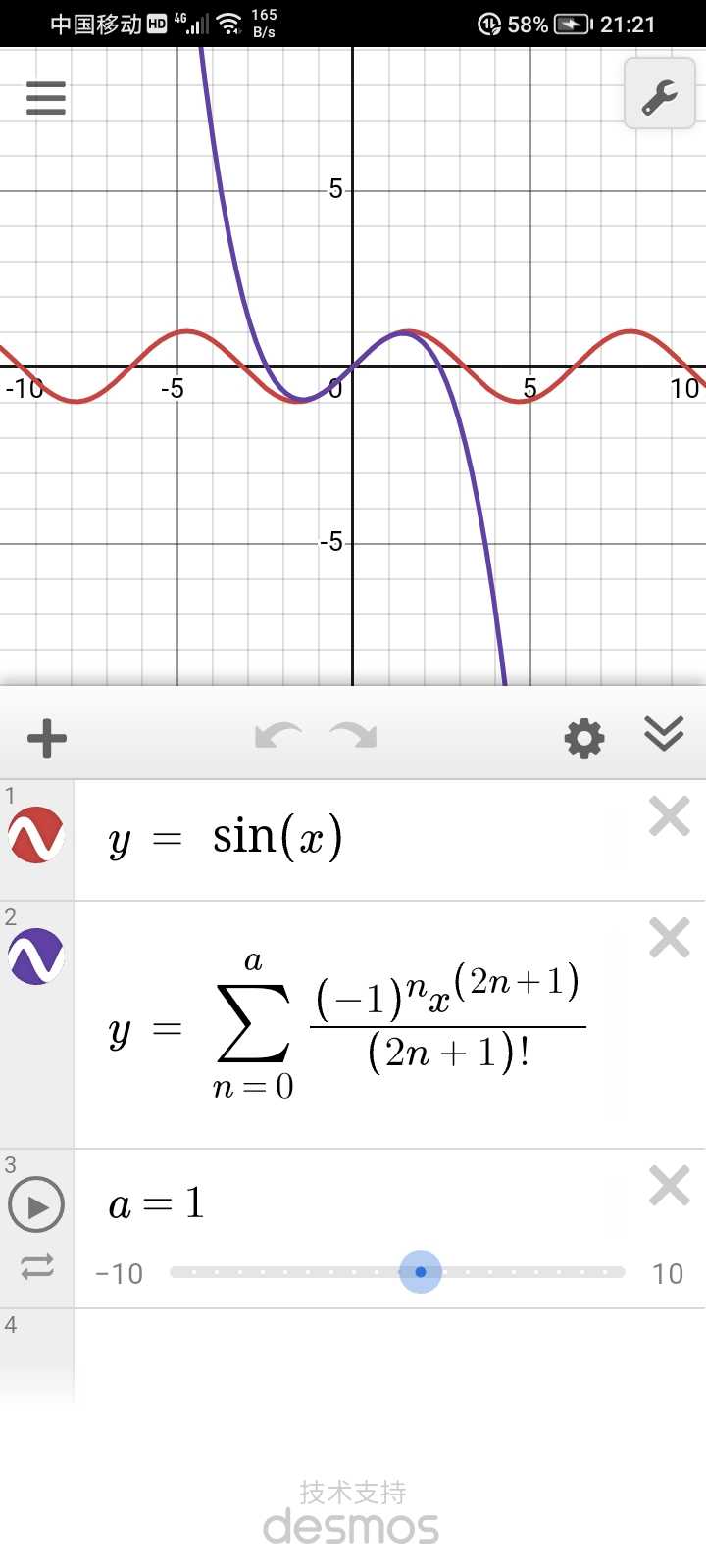Delete the y = sin(x) expression
The height and width of the screenshot is (1568, 706).
(x=669, y=816)
